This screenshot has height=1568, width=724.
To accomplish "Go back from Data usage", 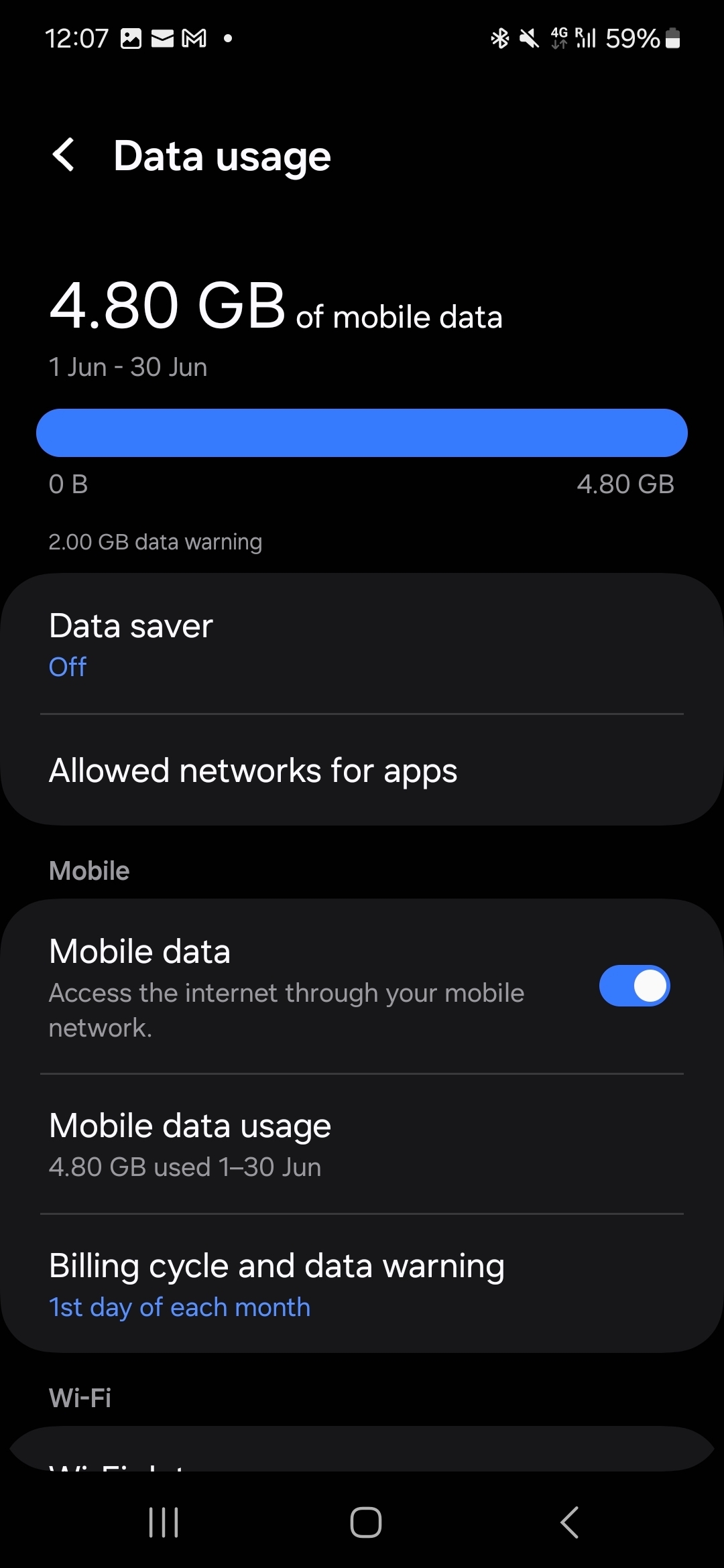I will coord(64,155).
